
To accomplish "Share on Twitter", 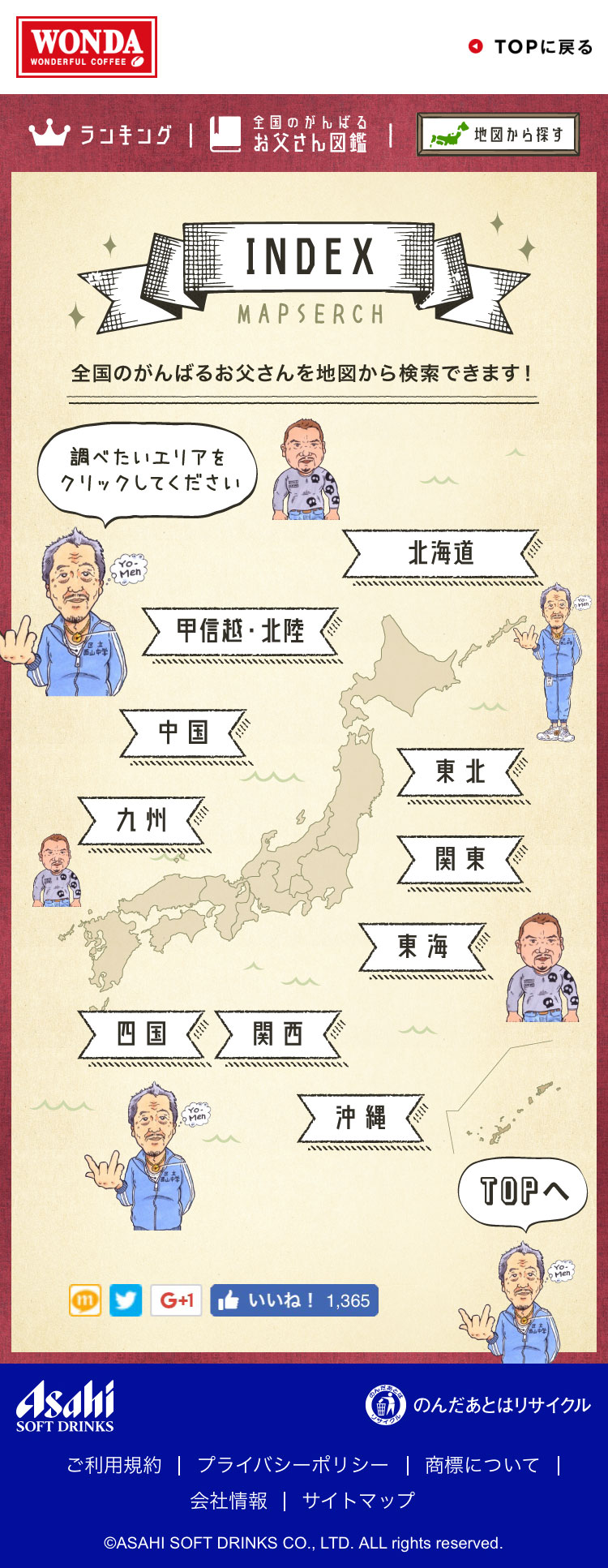I will pyautogui.click(x=126, y=1301).
